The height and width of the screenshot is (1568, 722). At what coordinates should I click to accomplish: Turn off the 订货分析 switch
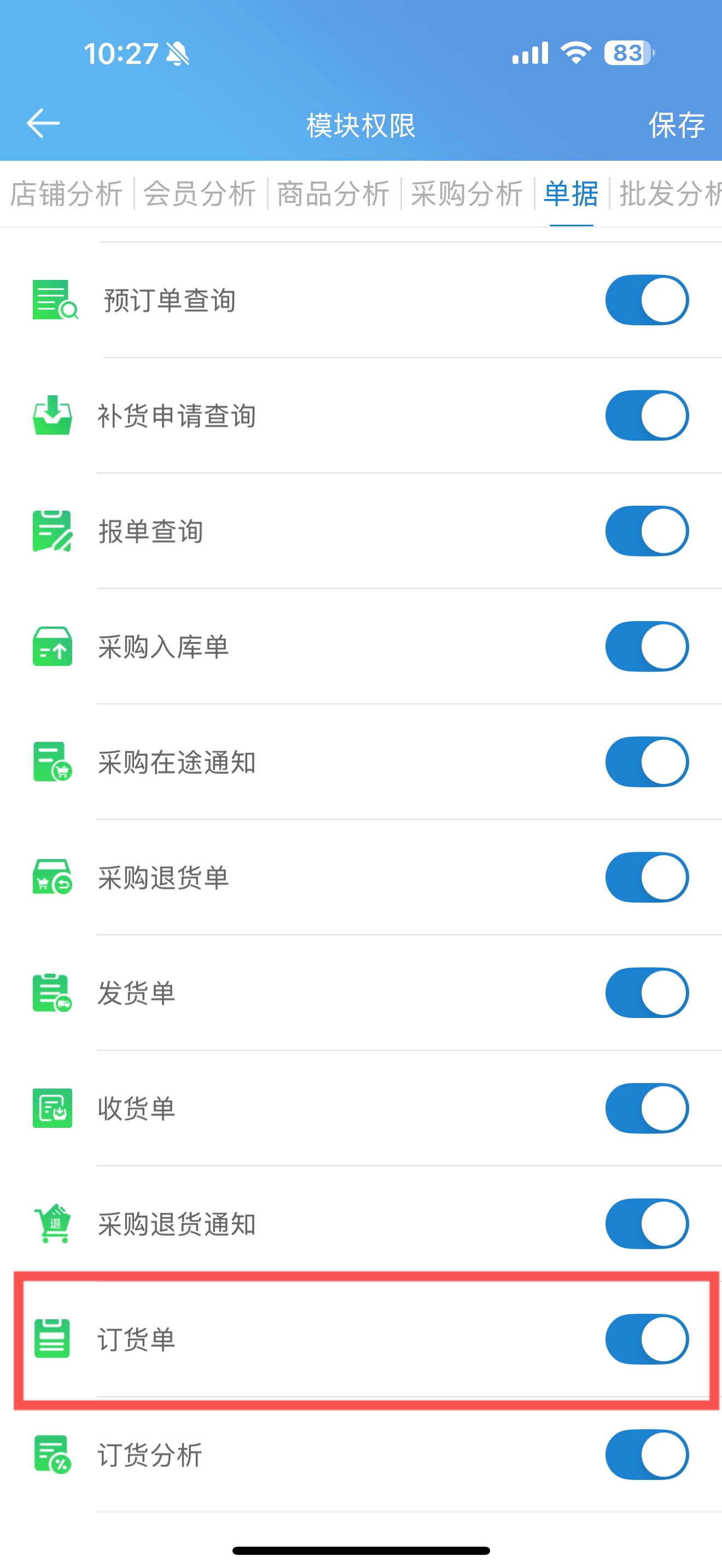(647, 1455)
